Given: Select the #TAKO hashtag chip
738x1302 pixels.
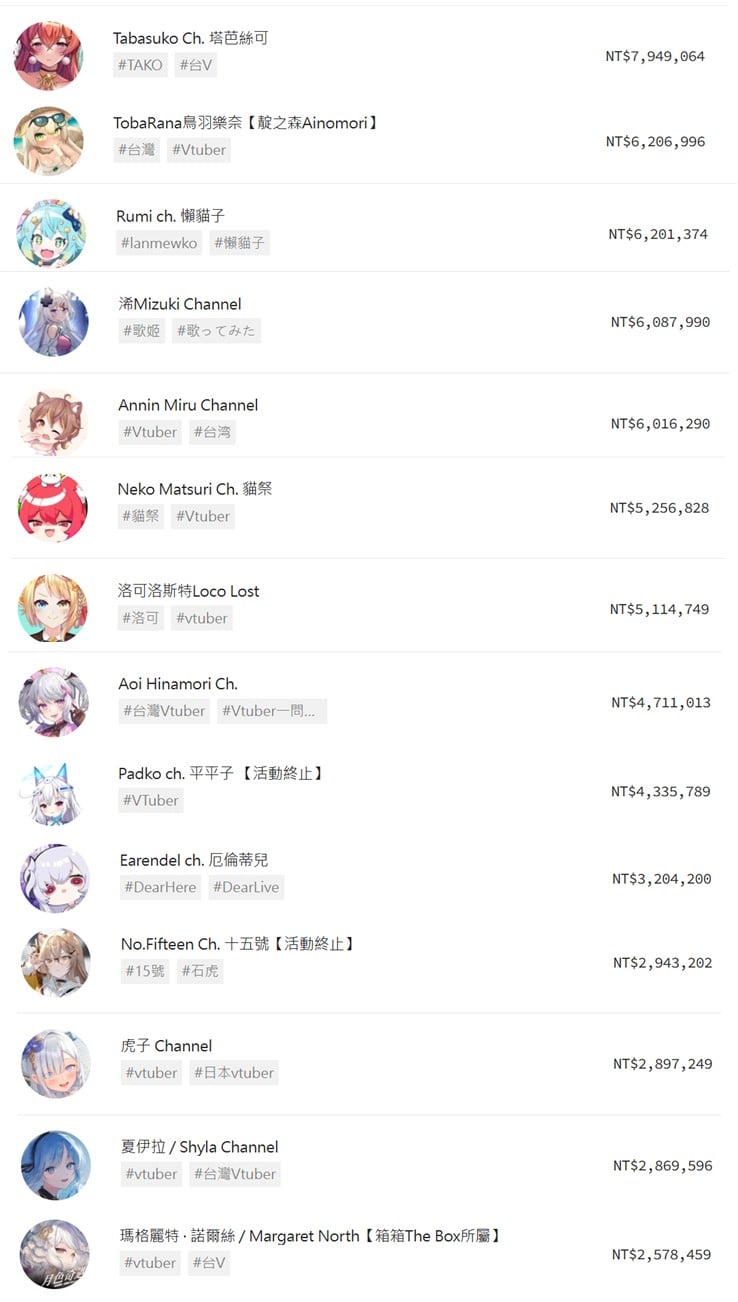Looking at the screenshot, I should (x=140, y=65).
